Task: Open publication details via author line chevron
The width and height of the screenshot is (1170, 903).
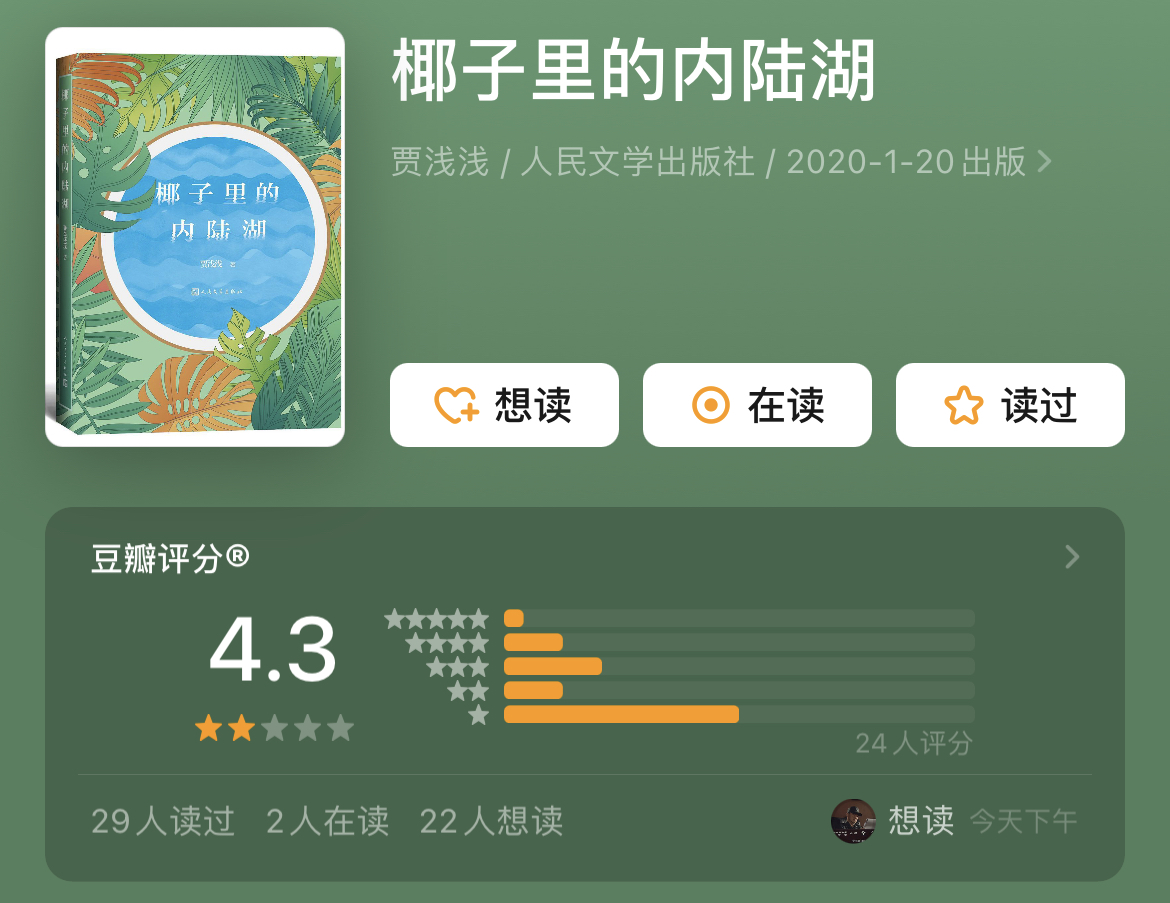Action: 1045,162
